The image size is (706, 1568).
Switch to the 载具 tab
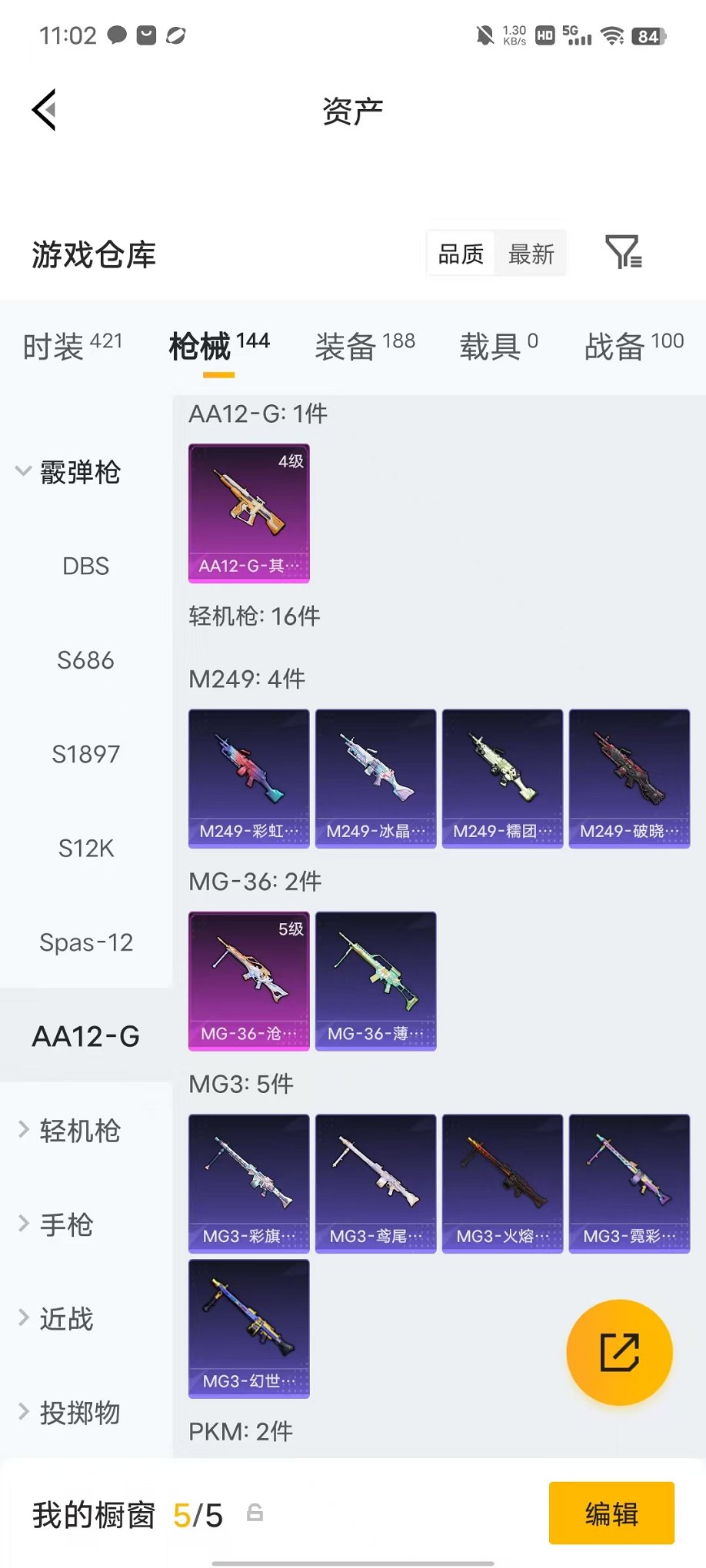pos(498,346)
